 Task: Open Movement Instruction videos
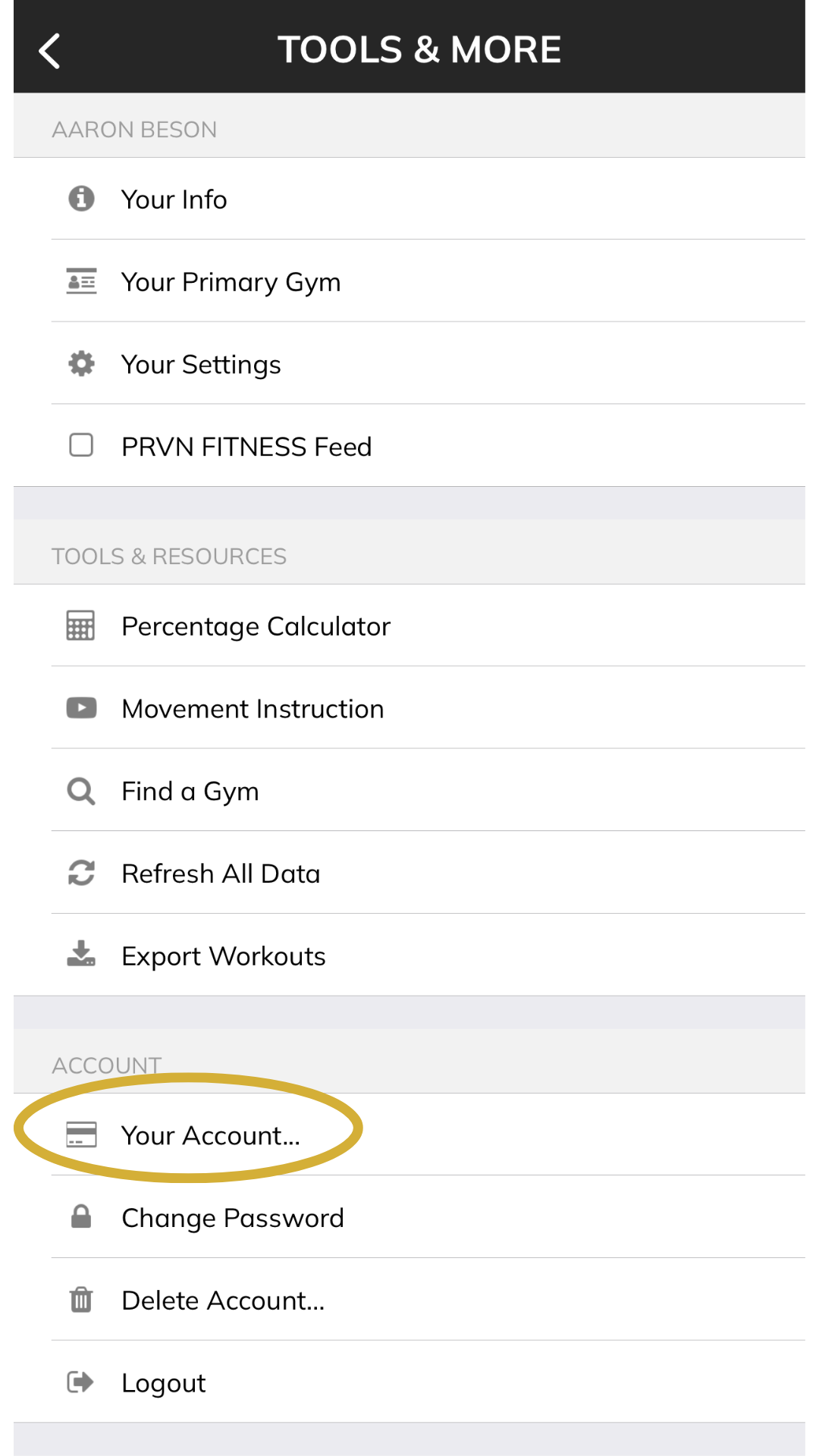pyautogui.click(x=253, y=709)
